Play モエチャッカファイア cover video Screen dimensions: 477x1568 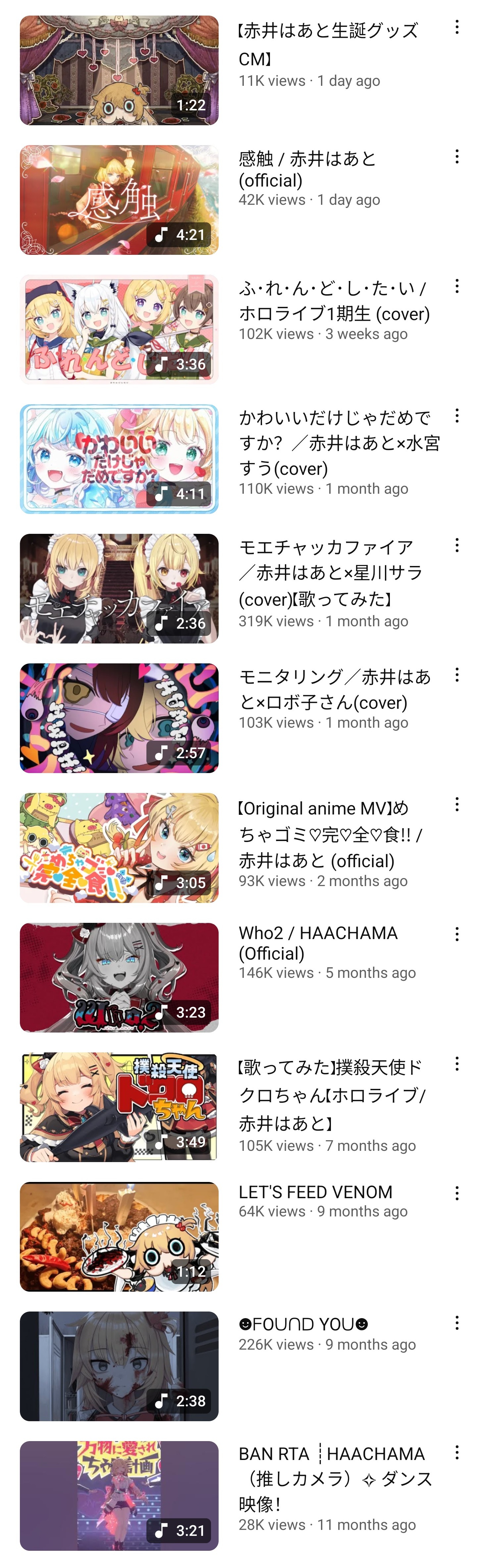pyautogui.click(x=119, y=588)
